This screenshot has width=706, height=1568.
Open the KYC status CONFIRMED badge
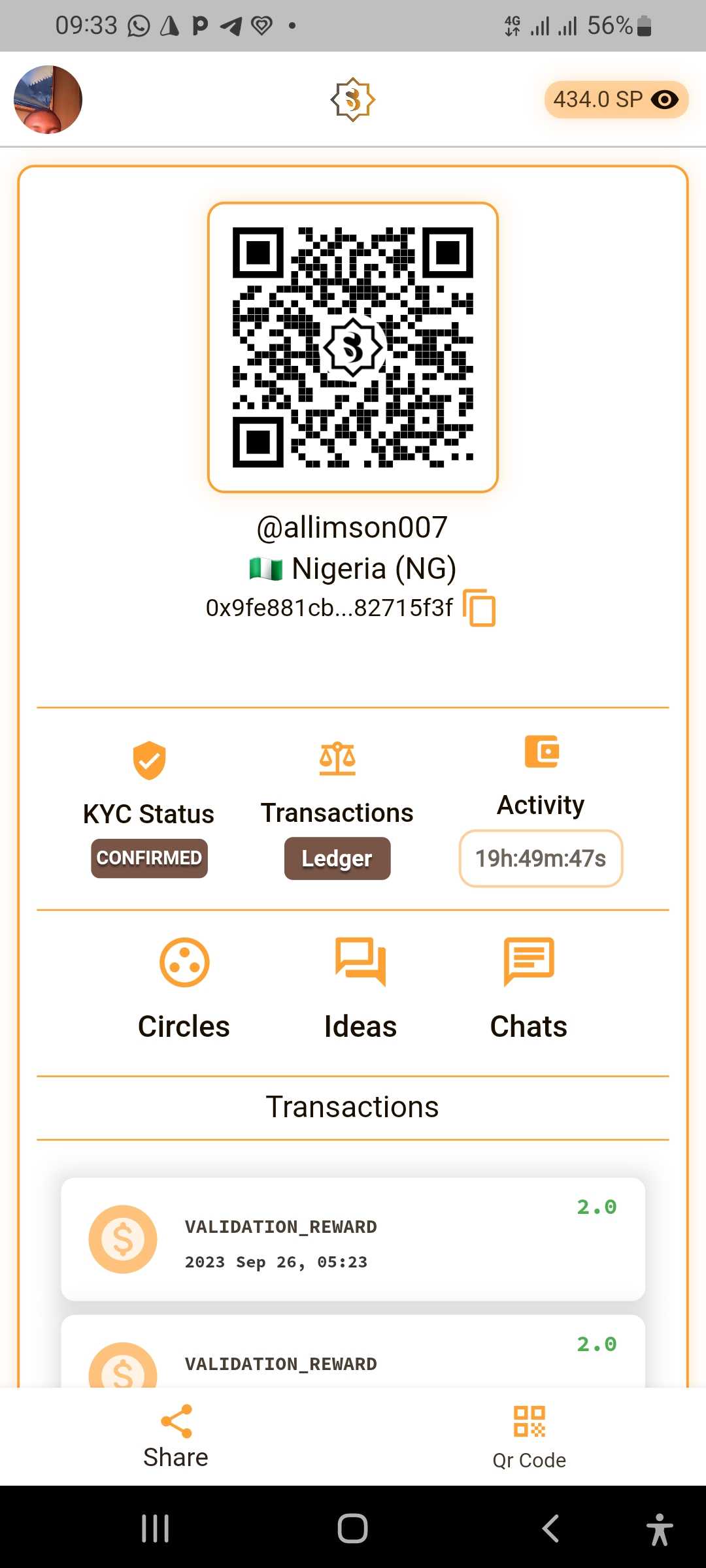pyautogui.click(x=149, y=858)
